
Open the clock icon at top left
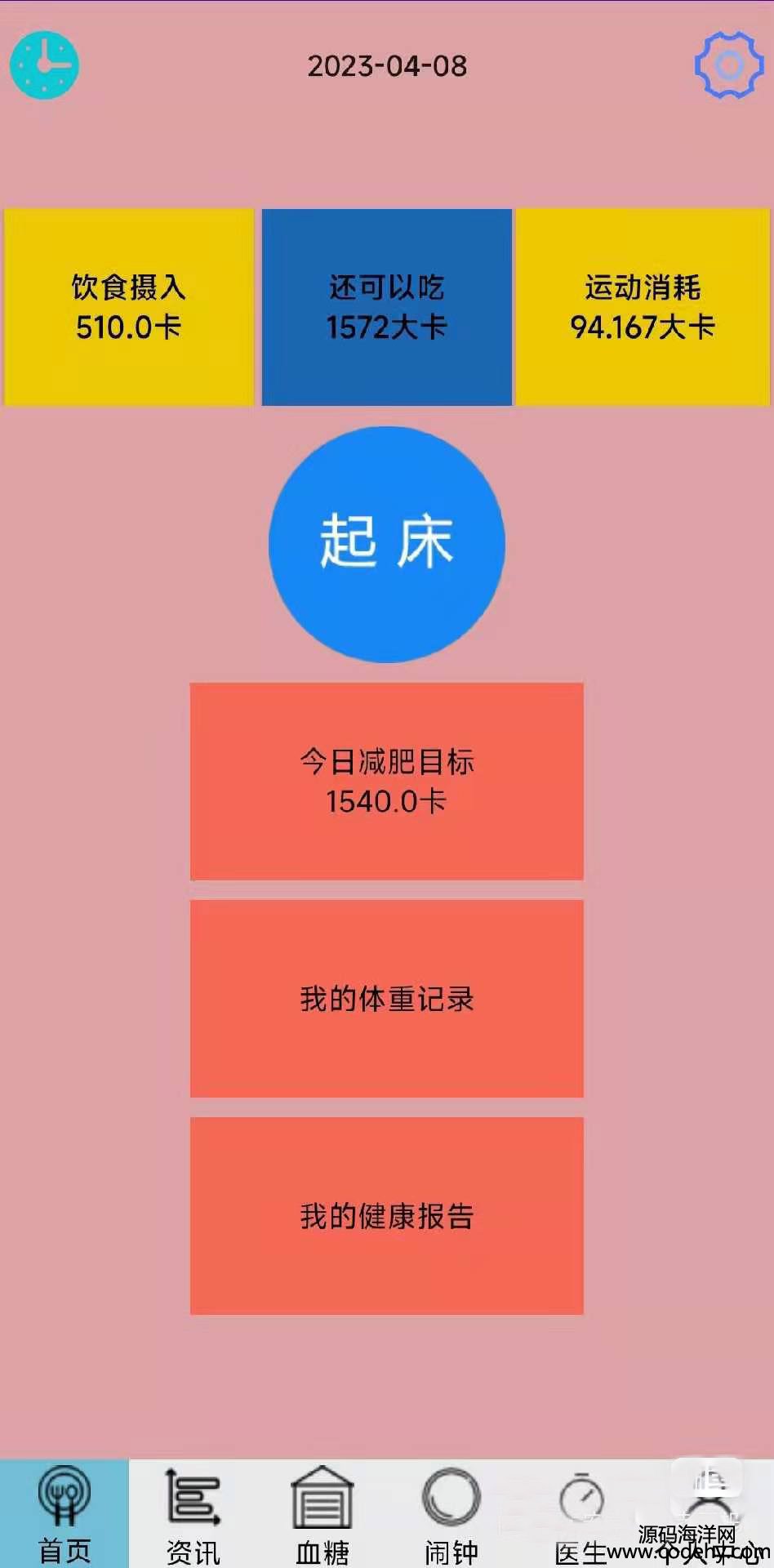point(44,65)
